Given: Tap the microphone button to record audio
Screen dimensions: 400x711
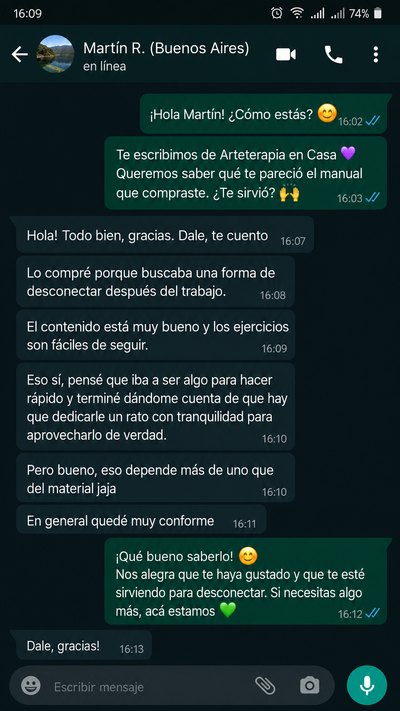Looking at the screenshot, I should (x=367, y=686).
